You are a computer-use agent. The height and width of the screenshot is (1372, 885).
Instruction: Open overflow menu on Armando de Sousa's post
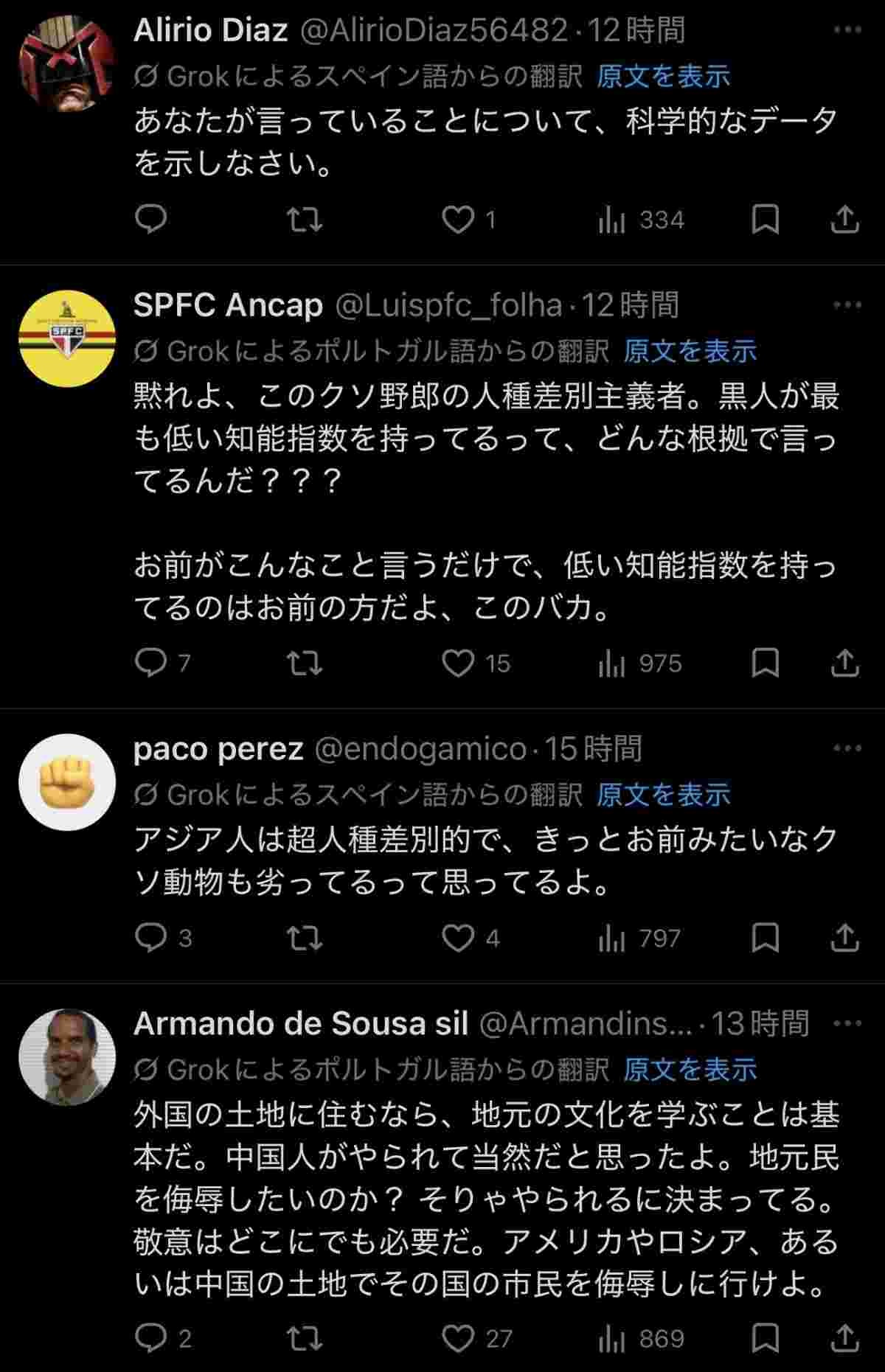pyautogui.click(x=847, y=1023)
